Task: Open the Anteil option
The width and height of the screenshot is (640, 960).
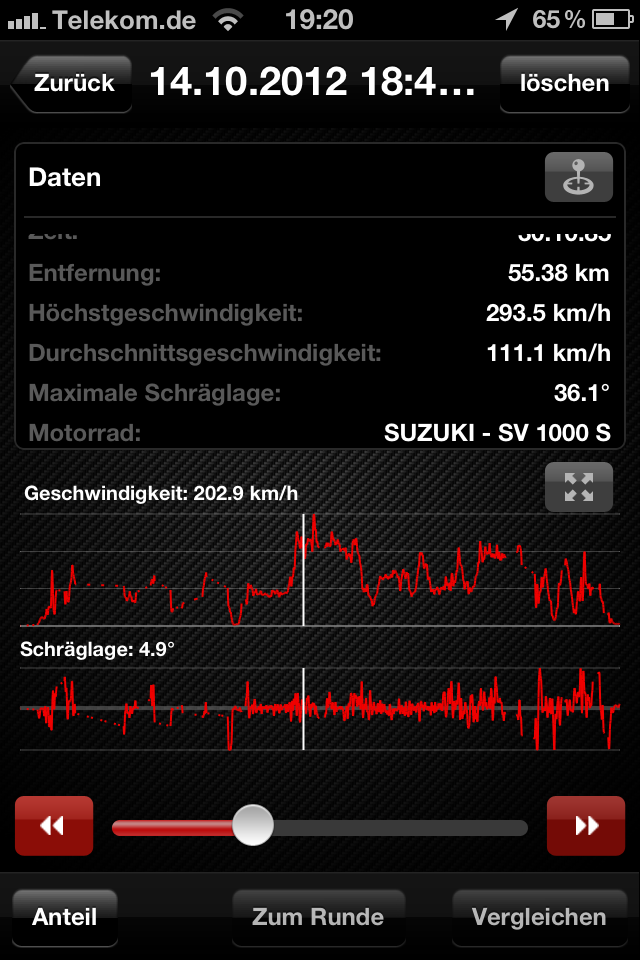Action: 64,917
